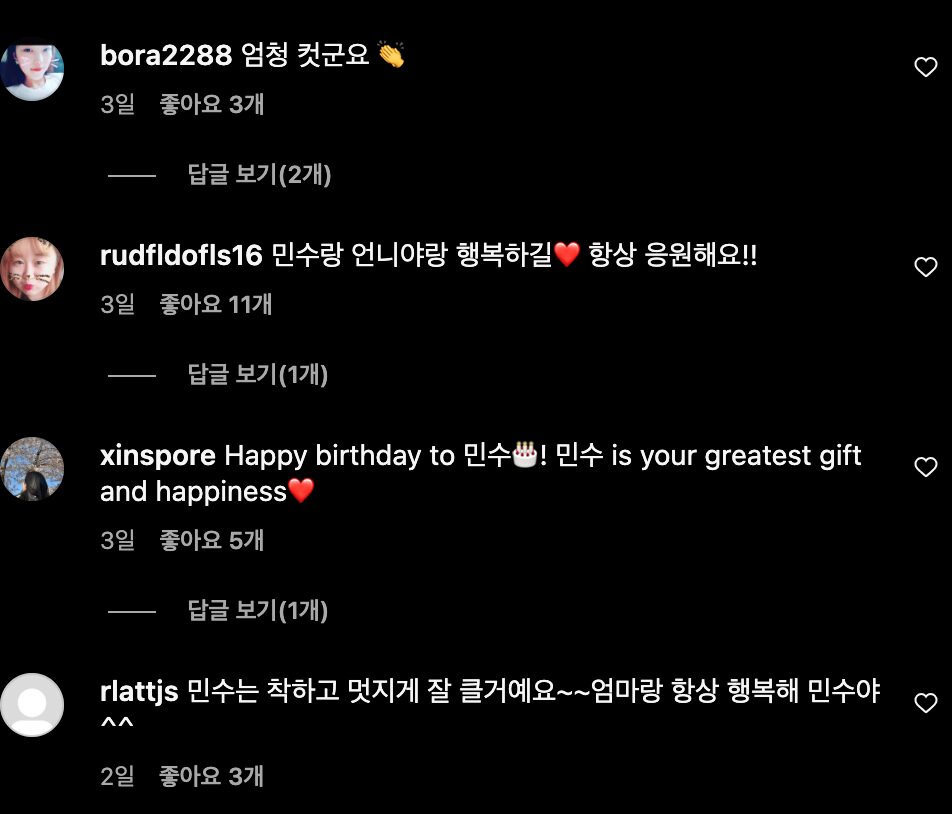Viewport: 952px width, 814px height.
Task: See who liked rudfldofls16's comment (좋아요 11개)
Action: 215,304
